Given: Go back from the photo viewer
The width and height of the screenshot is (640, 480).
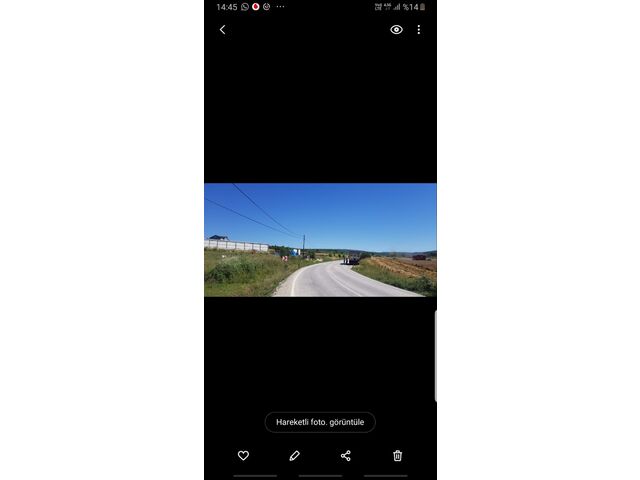Looking at the screenshot, I should click(222, 30).
